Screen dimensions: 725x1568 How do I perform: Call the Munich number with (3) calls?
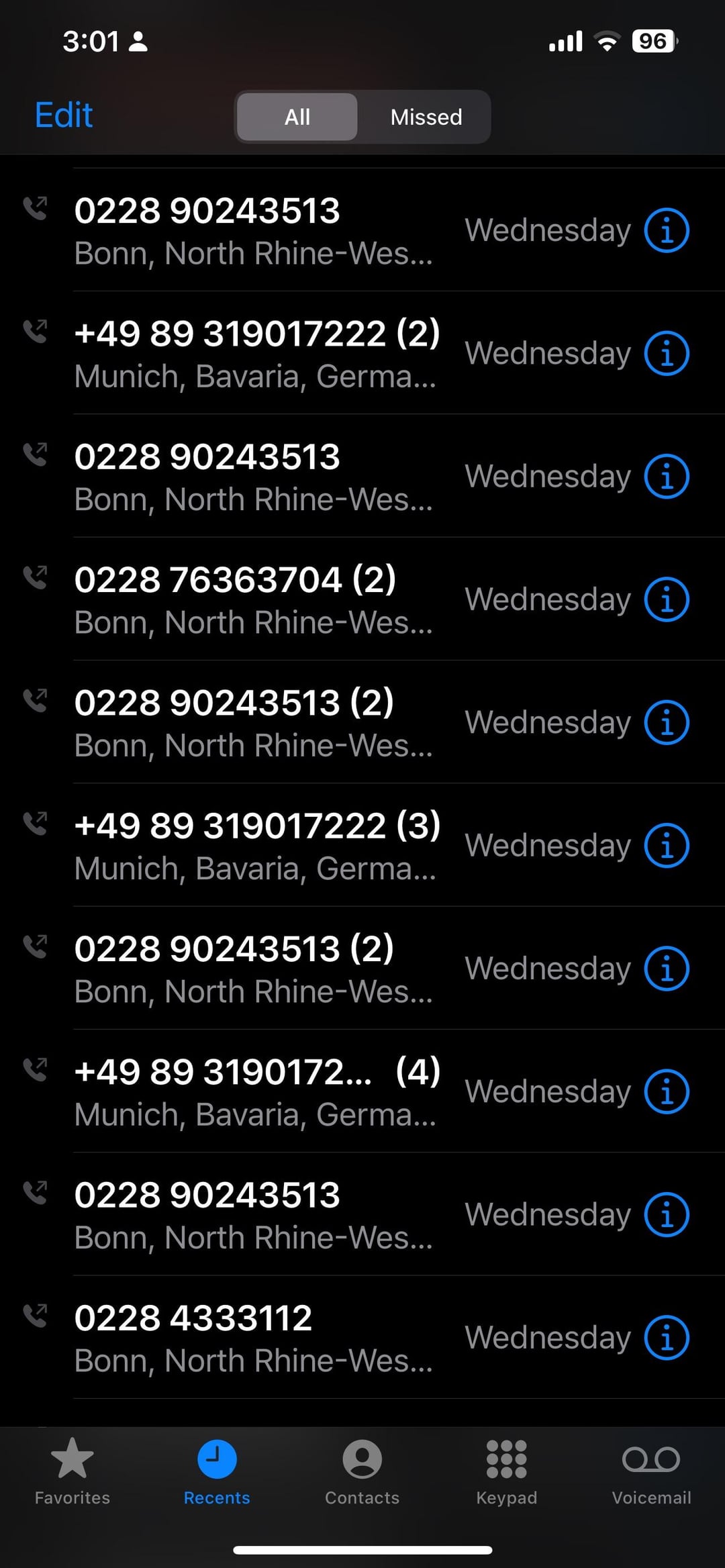click(256, 845)
